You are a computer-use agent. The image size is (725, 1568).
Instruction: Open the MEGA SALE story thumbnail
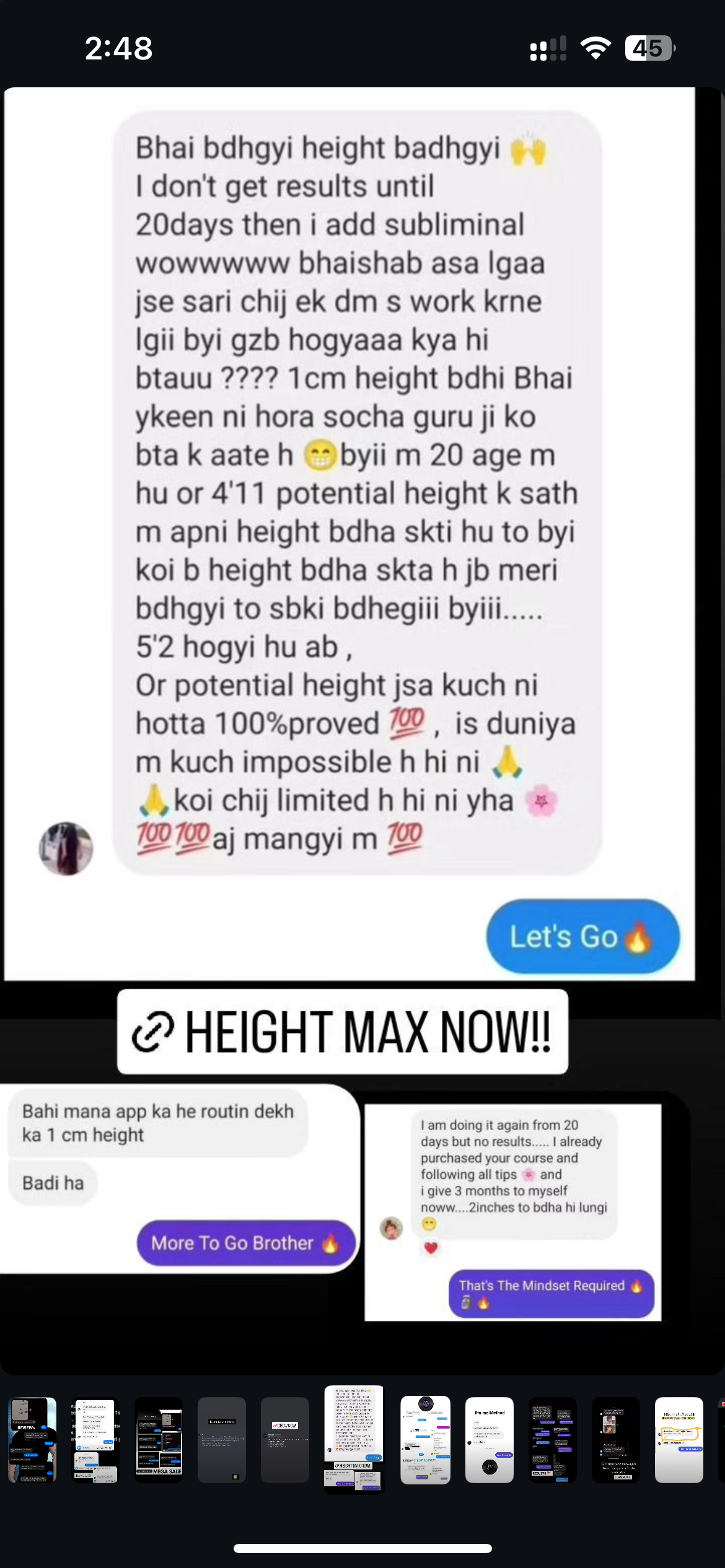click(159, 1439)
